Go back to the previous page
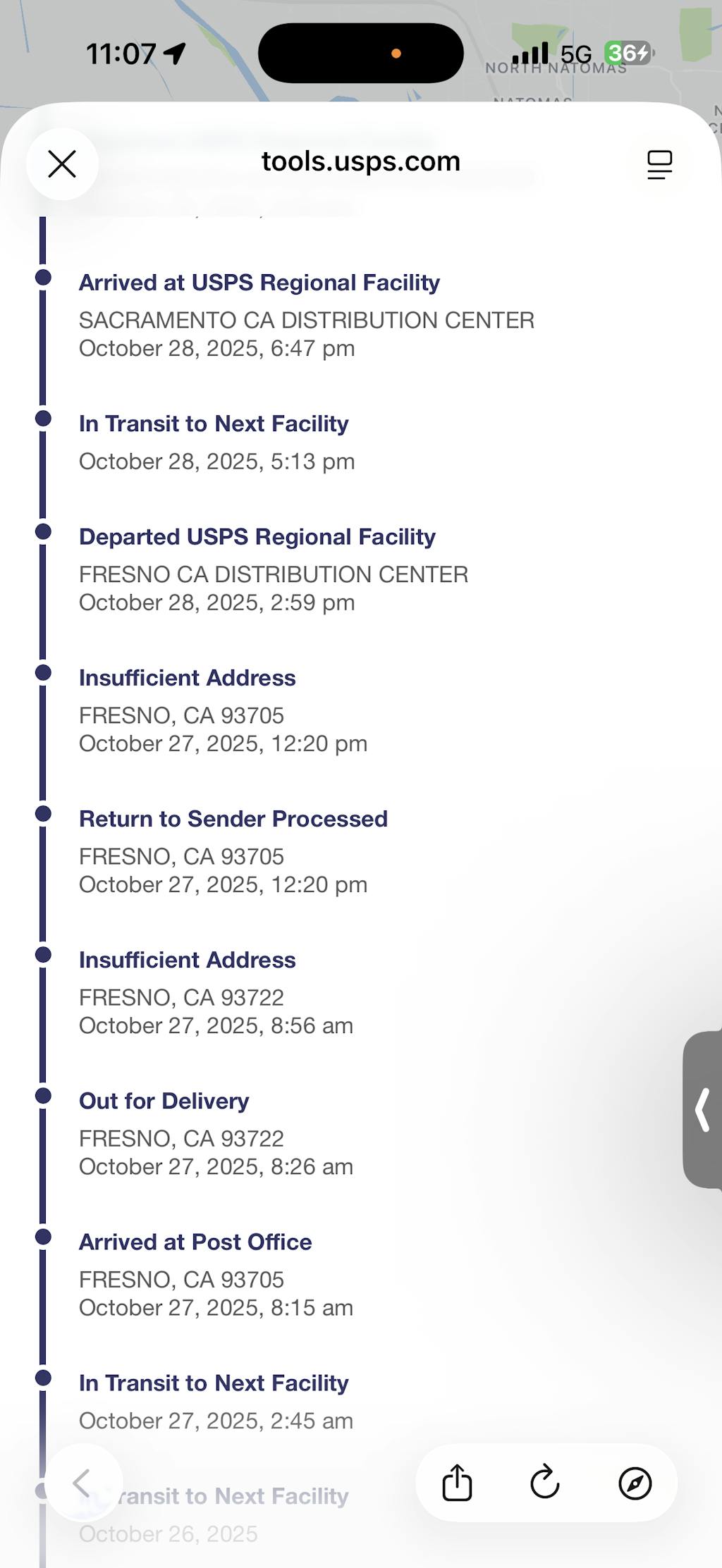The width and height of the screenshot is (722, 1568). 82,1483
